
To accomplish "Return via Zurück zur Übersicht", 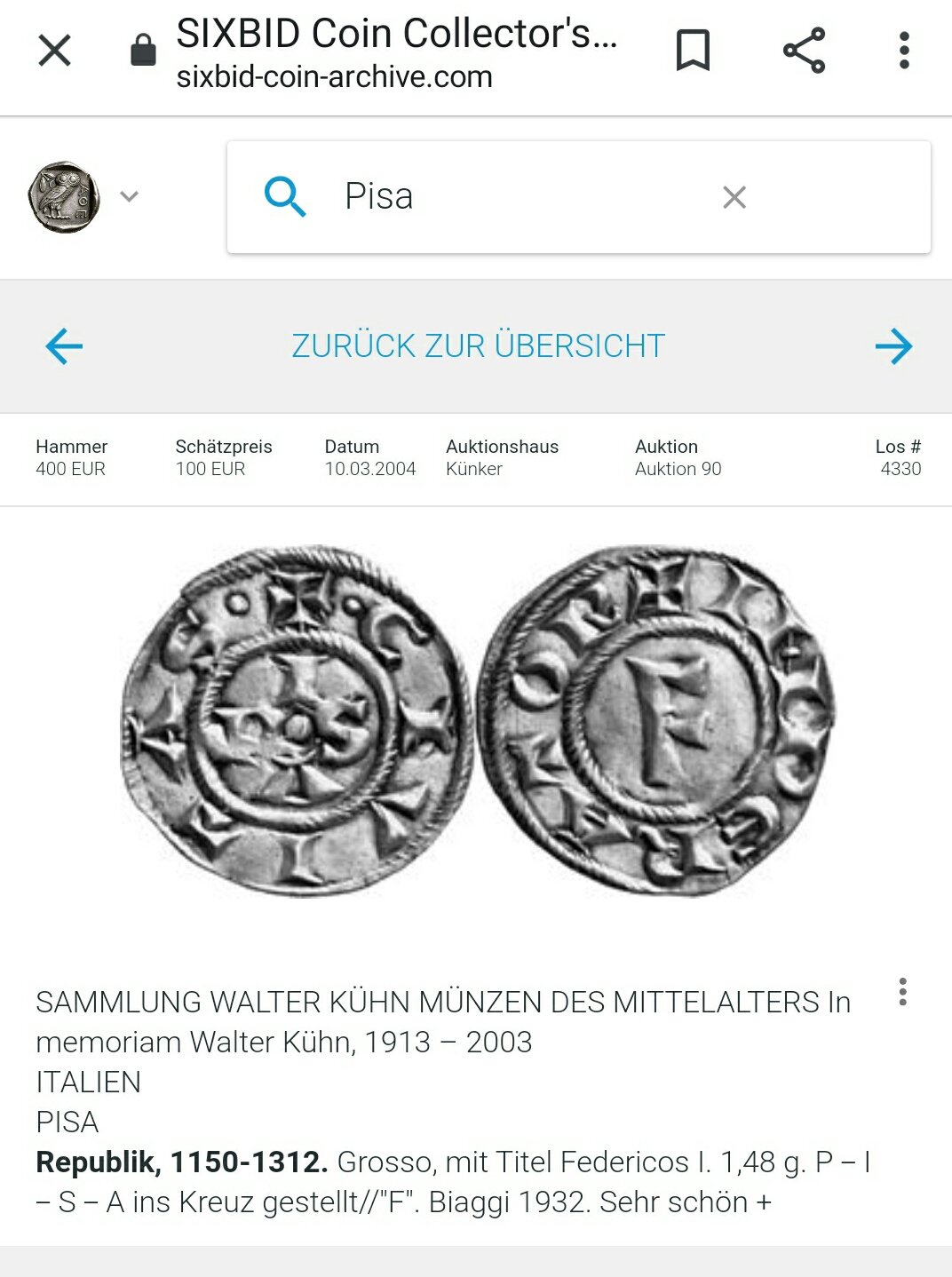I will point(478,346).
